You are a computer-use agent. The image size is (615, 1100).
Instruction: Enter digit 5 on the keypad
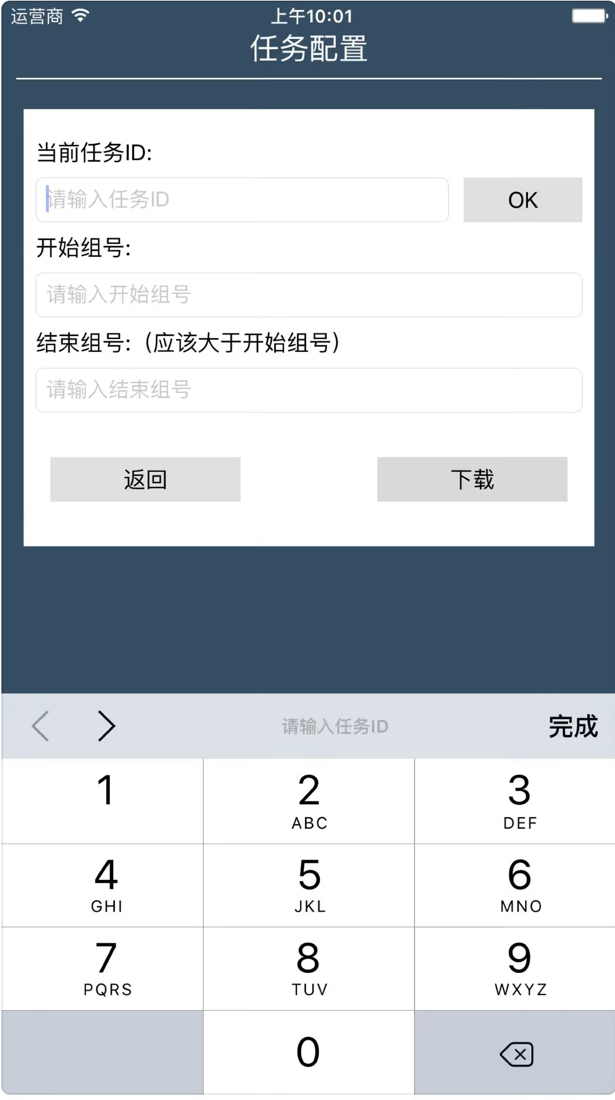pyautogui.click(x=309, y=885)
